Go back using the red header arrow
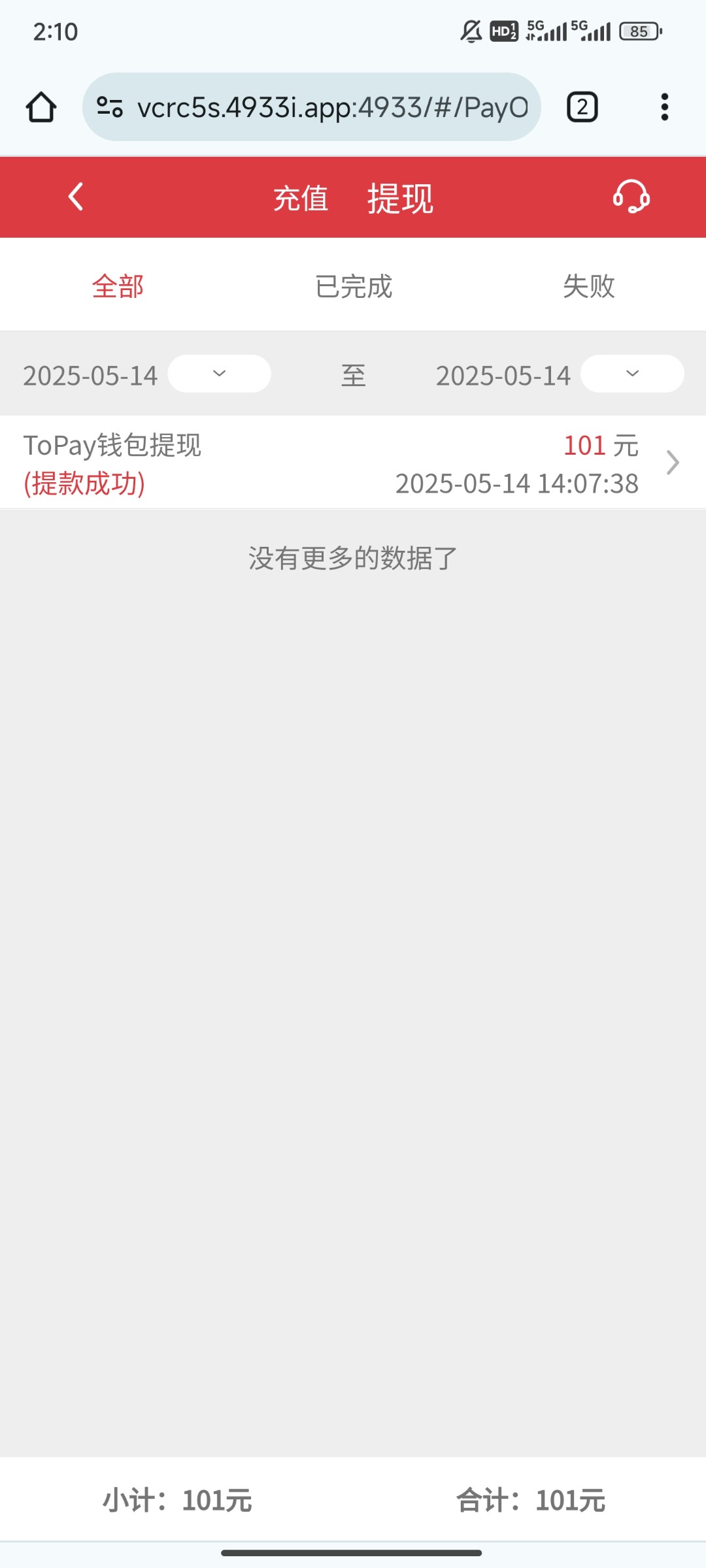 (76, 197)
